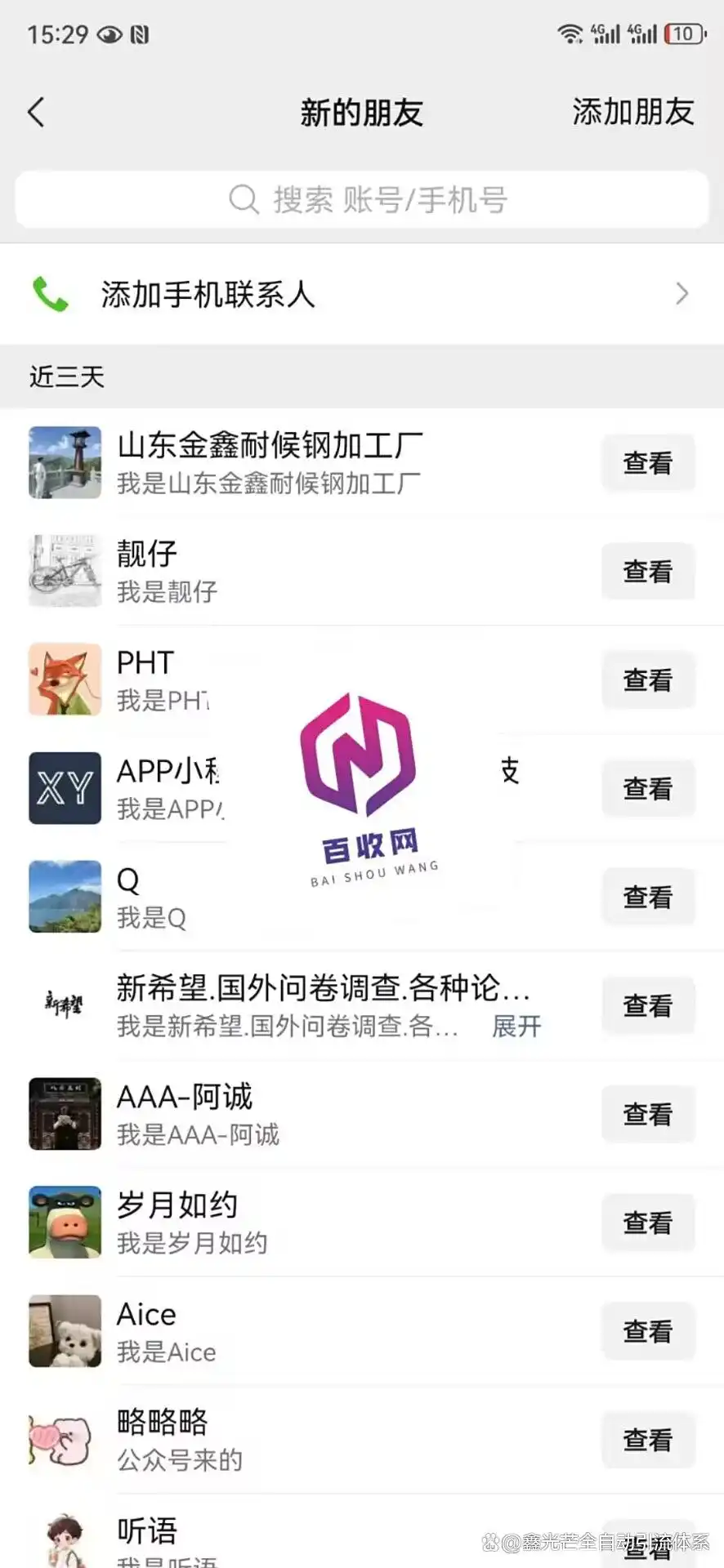
Task: Open the bicycle avatar of 靓仔
Action: tap(65, 571)
